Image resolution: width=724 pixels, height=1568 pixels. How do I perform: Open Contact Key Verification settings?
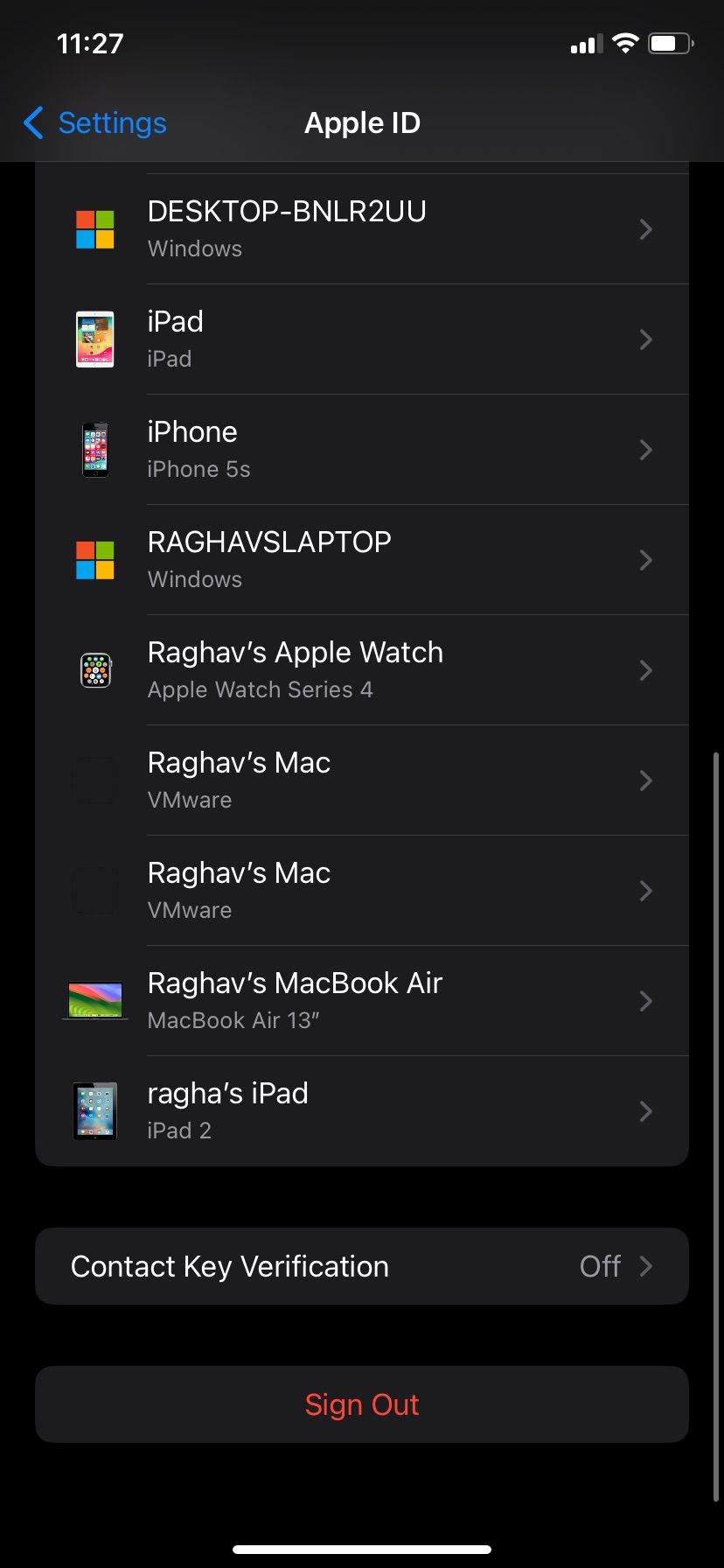(x=362, y=1266)
